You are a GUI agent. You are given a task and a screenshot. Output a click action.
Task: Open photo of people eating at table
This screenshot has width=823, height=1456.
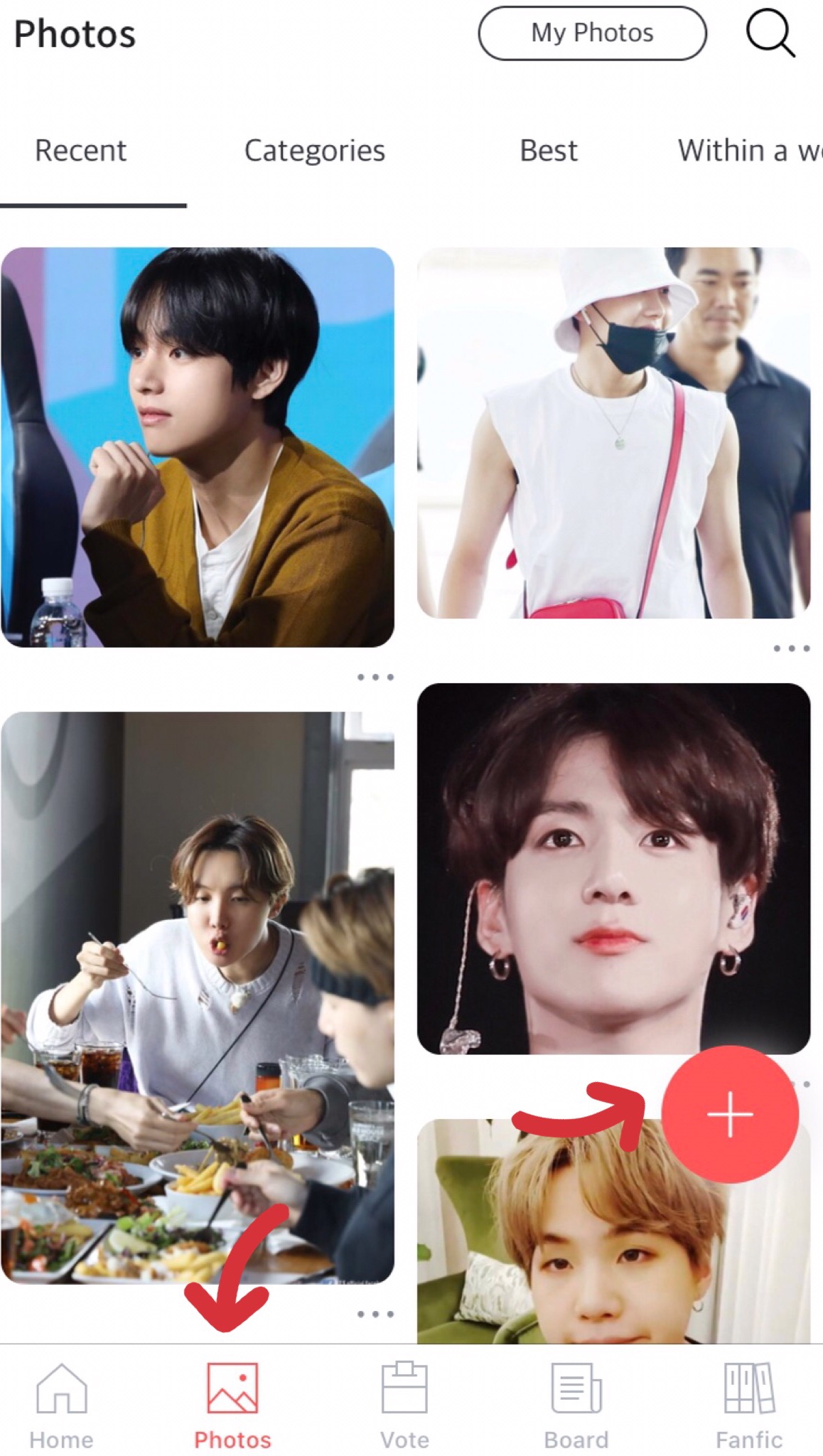(198, 997)
